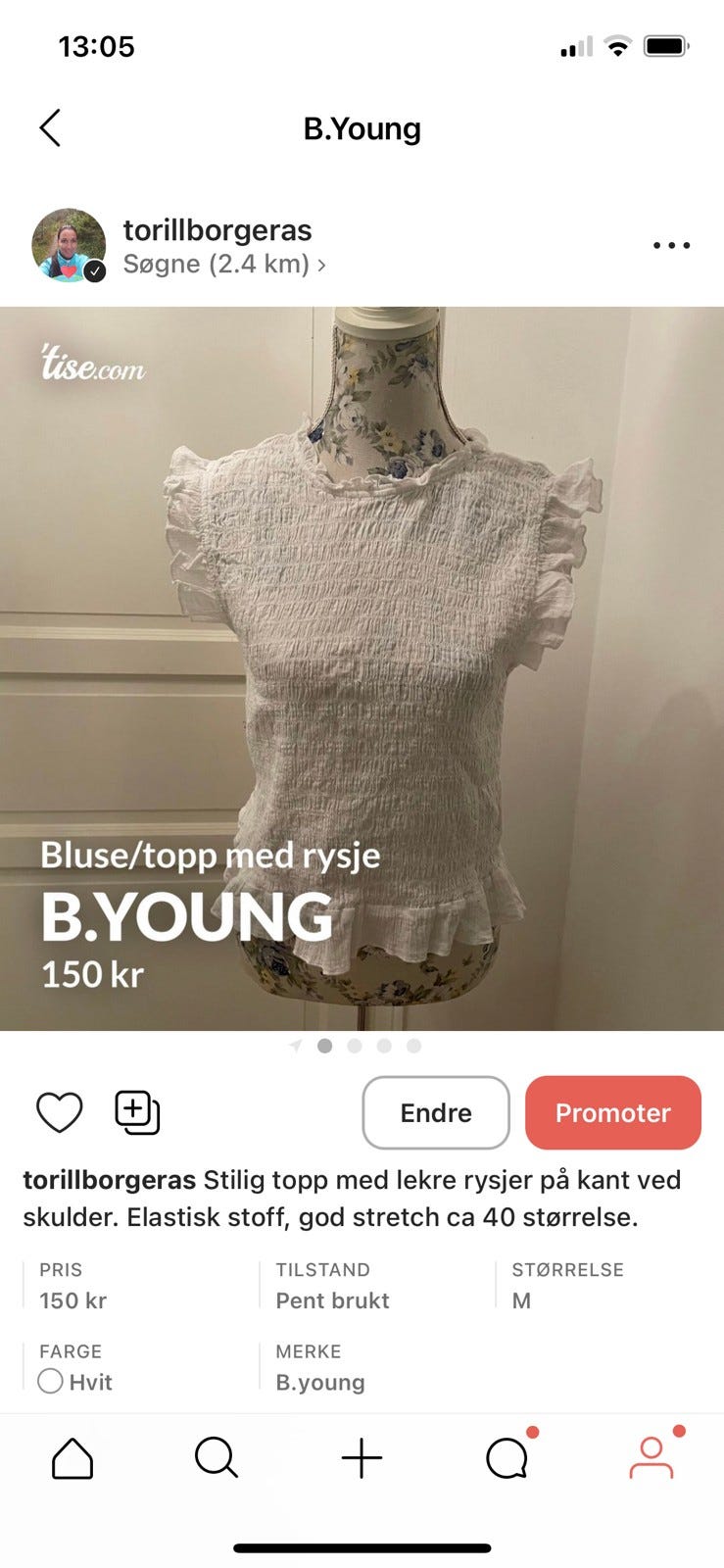724x1568 pixels.
Task: Go back with the left chevron
Action: (50, 127)
